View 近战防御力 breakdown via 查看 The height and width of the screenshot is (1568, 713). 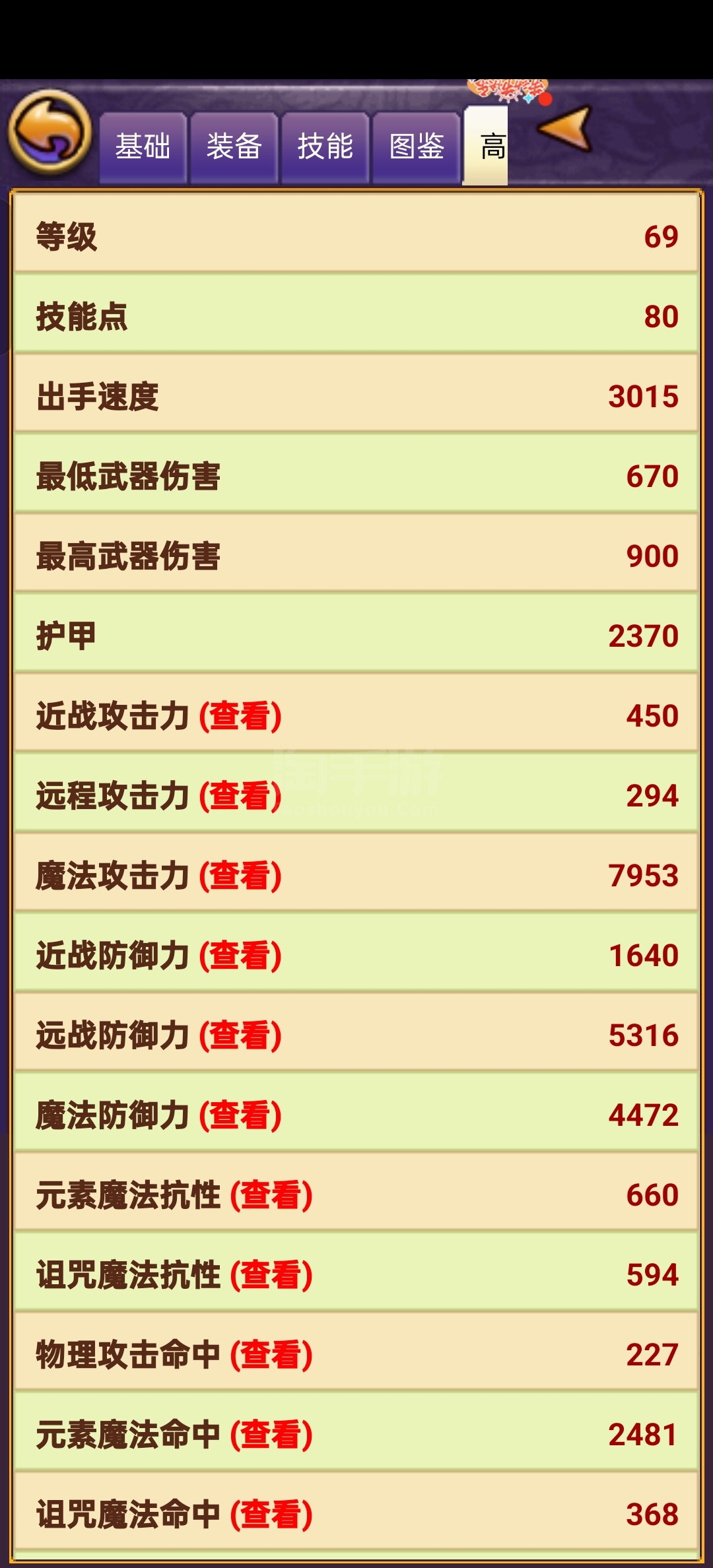[241, 956]
